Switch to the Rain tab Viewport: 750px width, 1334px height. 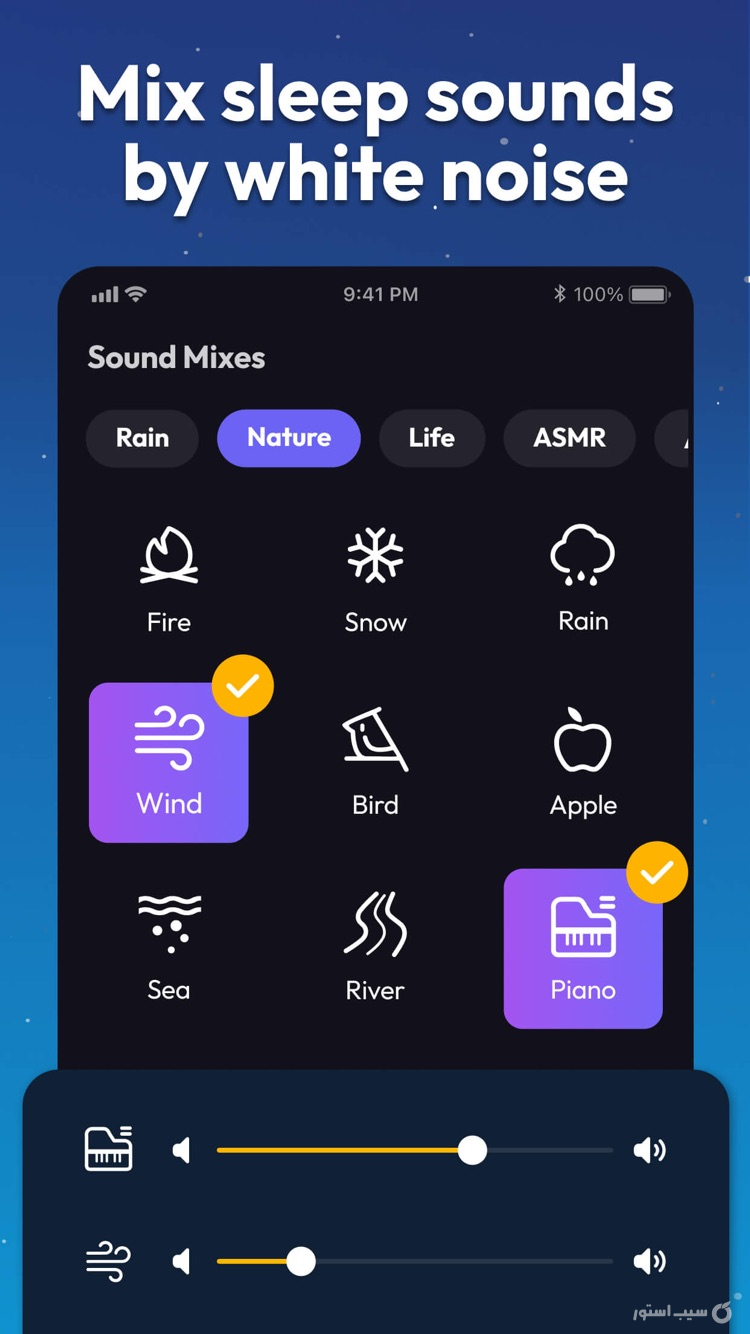tap(142, 438)
